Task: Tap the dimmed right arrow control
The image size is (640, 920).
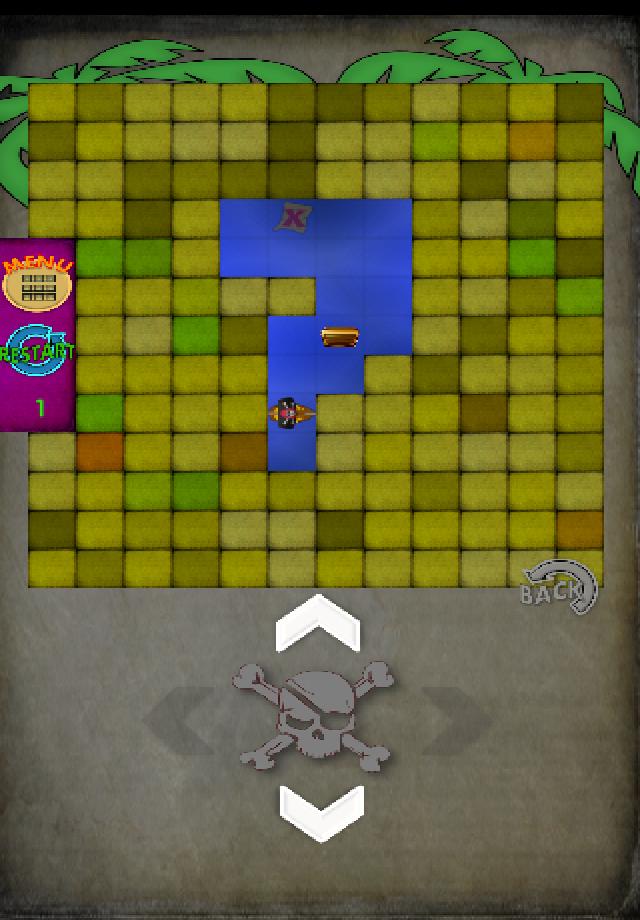Action: tap(456, 718)
